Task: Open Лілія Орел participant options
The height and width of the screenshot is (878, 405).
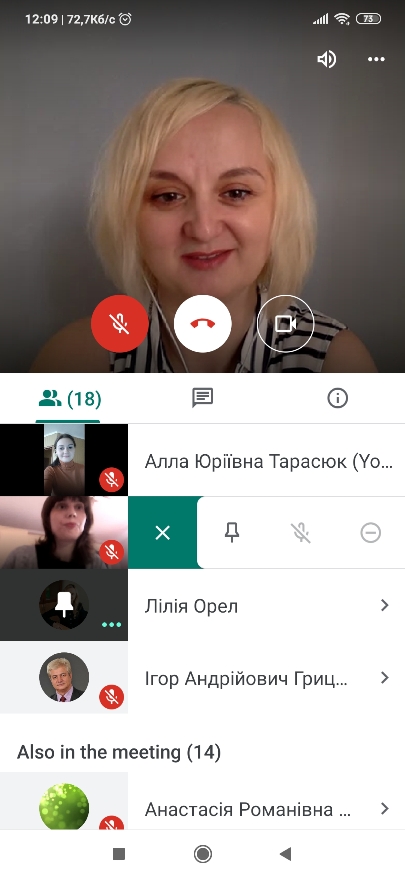Action: click(x=202, y=605)
